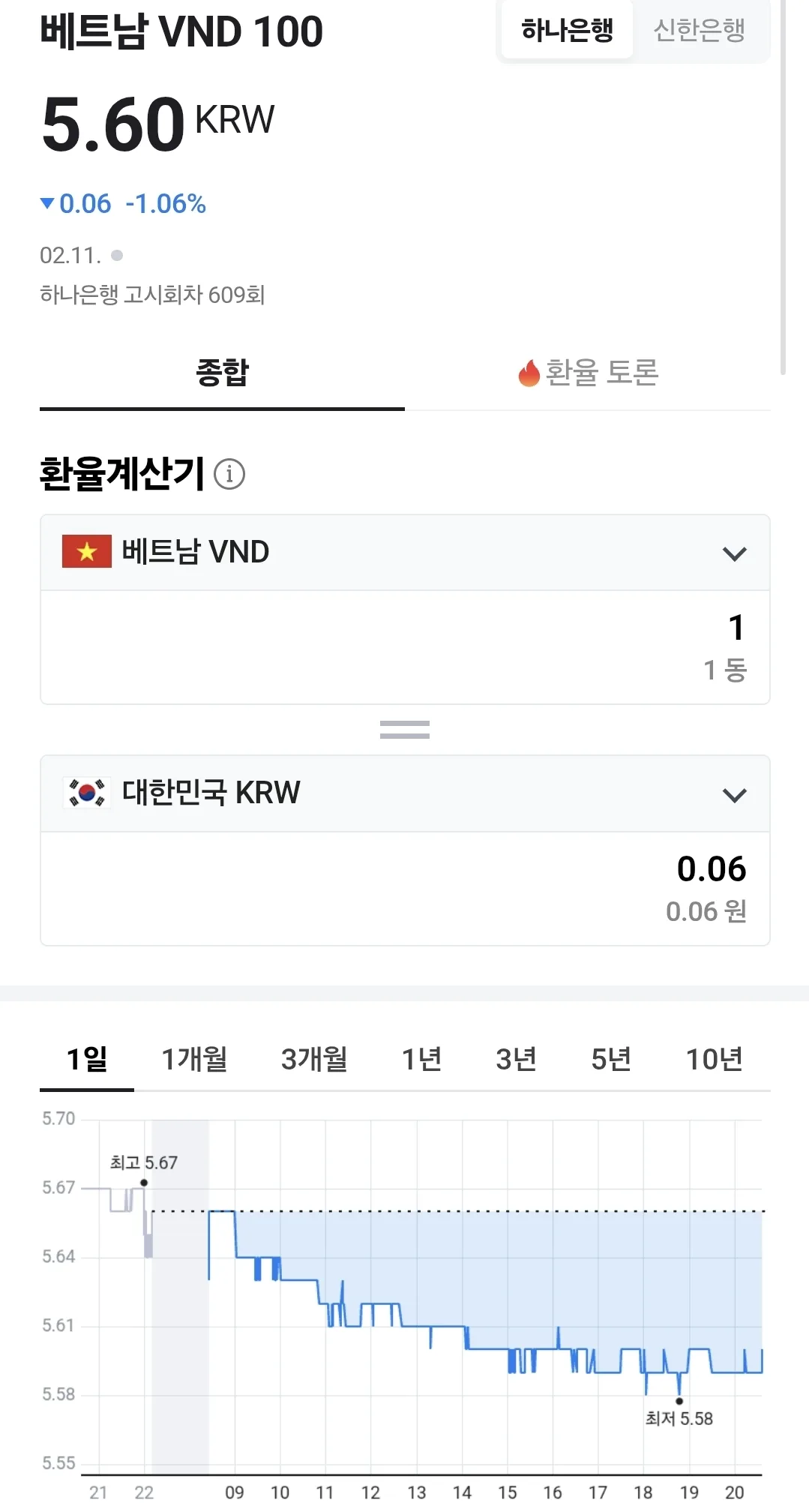
Task: Expand the 베트남 VND currency dropdown
Action: click(405, 553)
